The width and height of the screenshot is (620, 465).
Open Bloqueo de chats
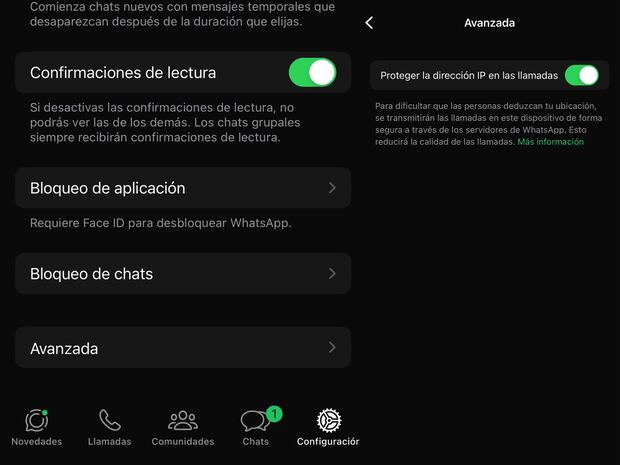(x=183, y=273)
